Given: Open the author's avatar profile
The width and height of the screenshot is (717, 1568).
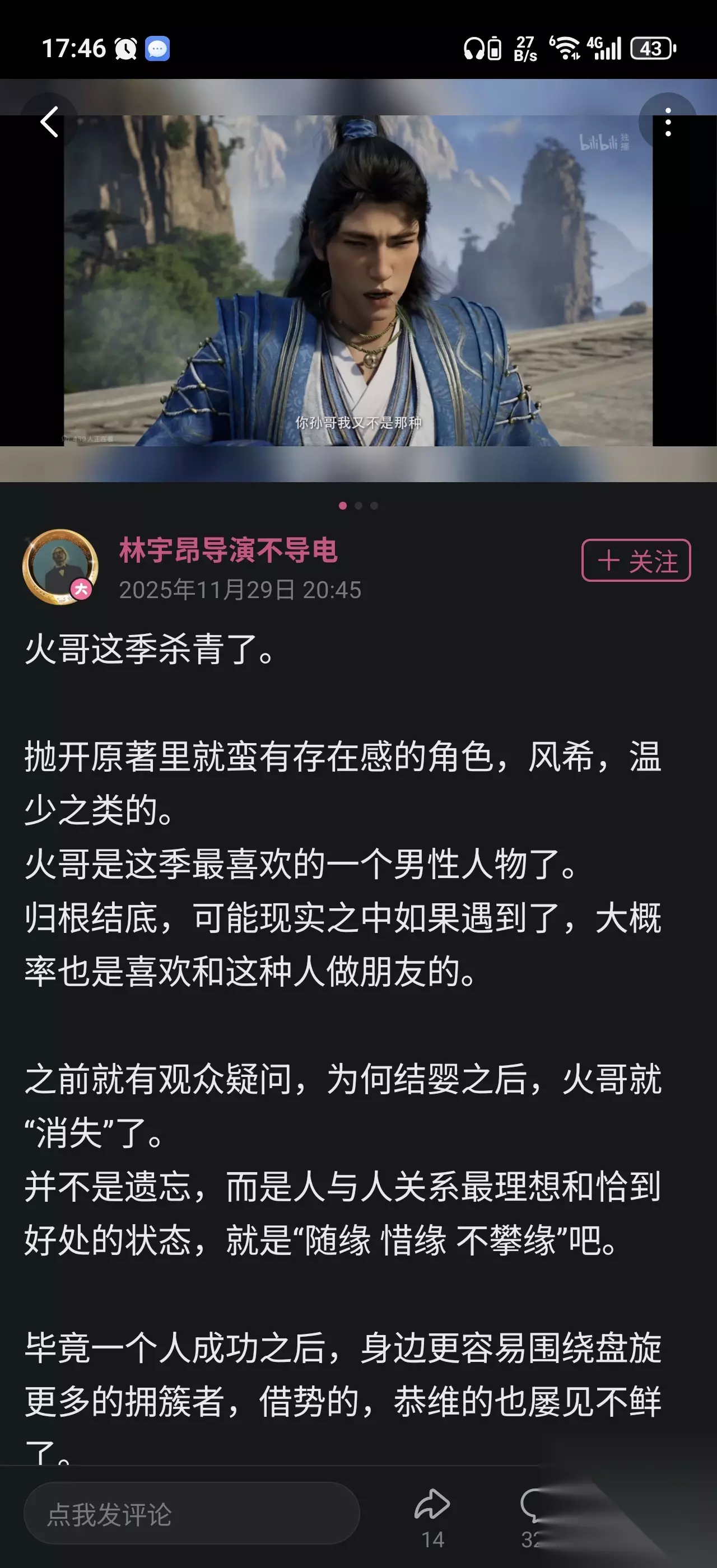Looking at the screenshot, I should (59, 567).
